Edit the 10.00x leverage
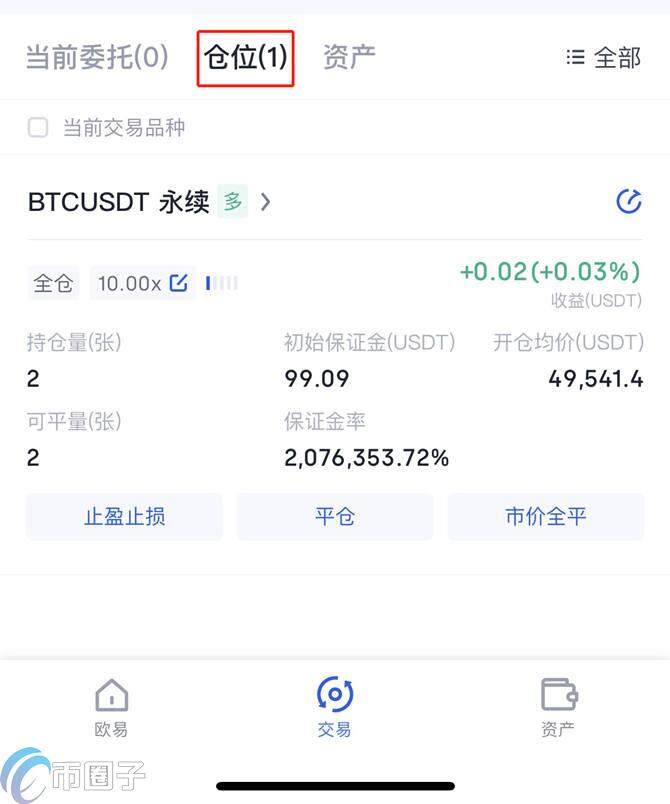Image resolution: width=670 pixels, height=804 pixels. coord(179,284)
